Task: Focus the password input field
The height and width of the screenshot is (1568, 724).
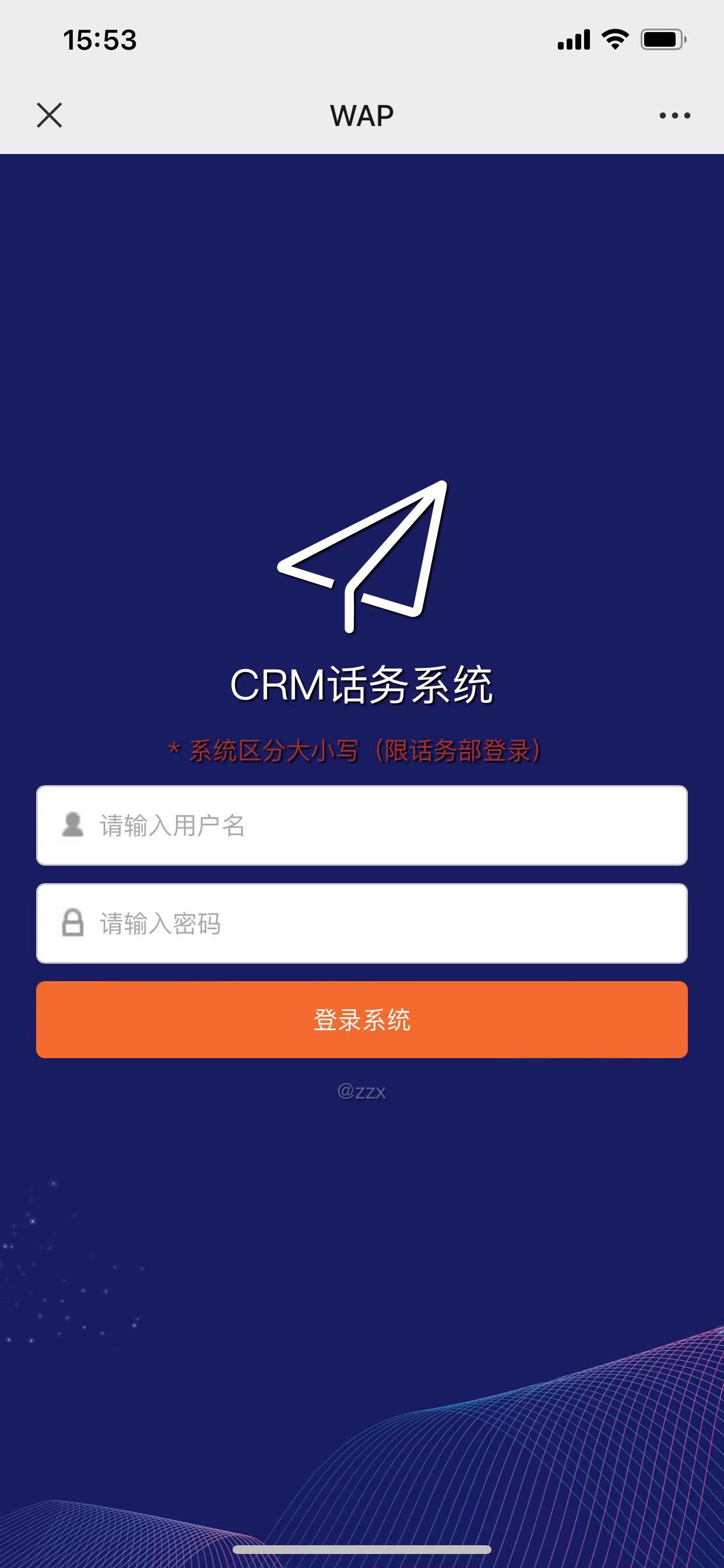Action: [361, 923]
